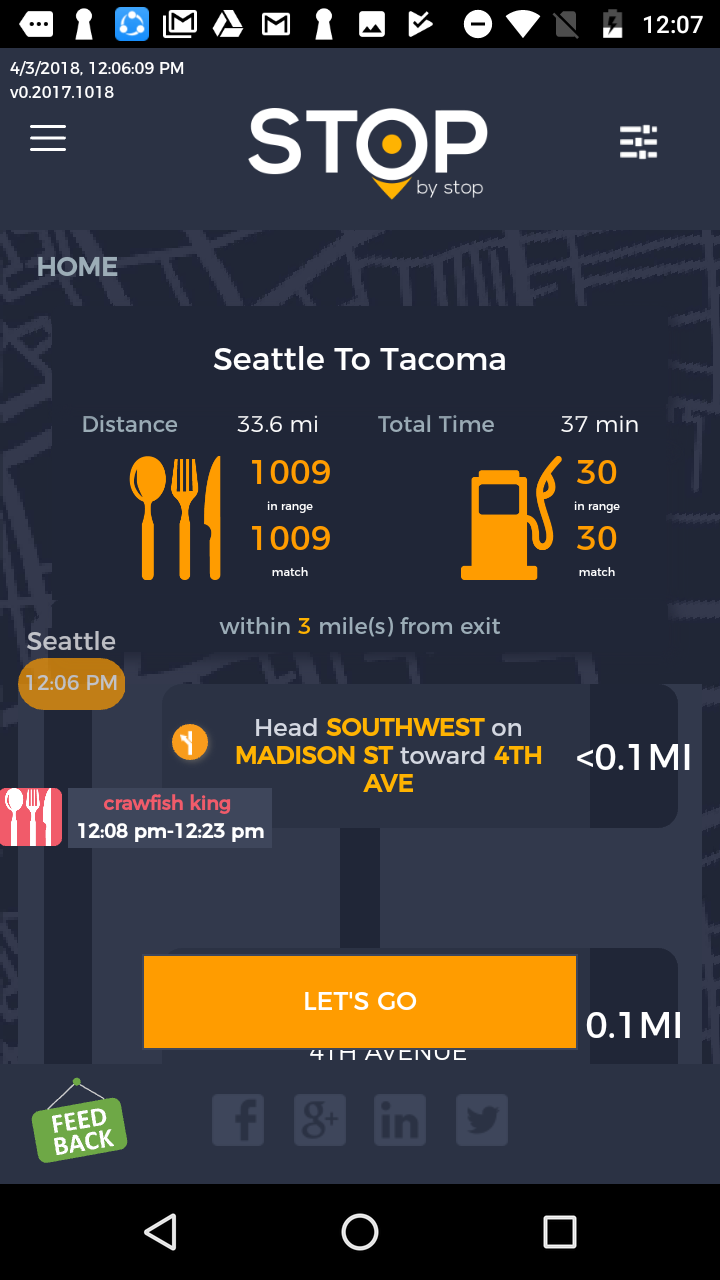View restaurants in range count
Screen dimensions: 720x1280
[x=290, y=473]
